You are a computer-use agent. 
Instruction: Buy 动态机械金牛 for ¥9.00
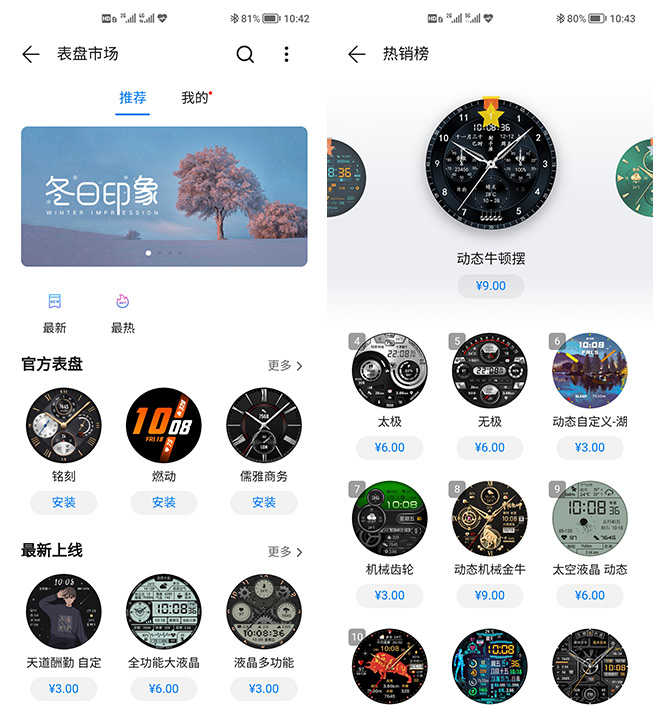tap(490, 595)
